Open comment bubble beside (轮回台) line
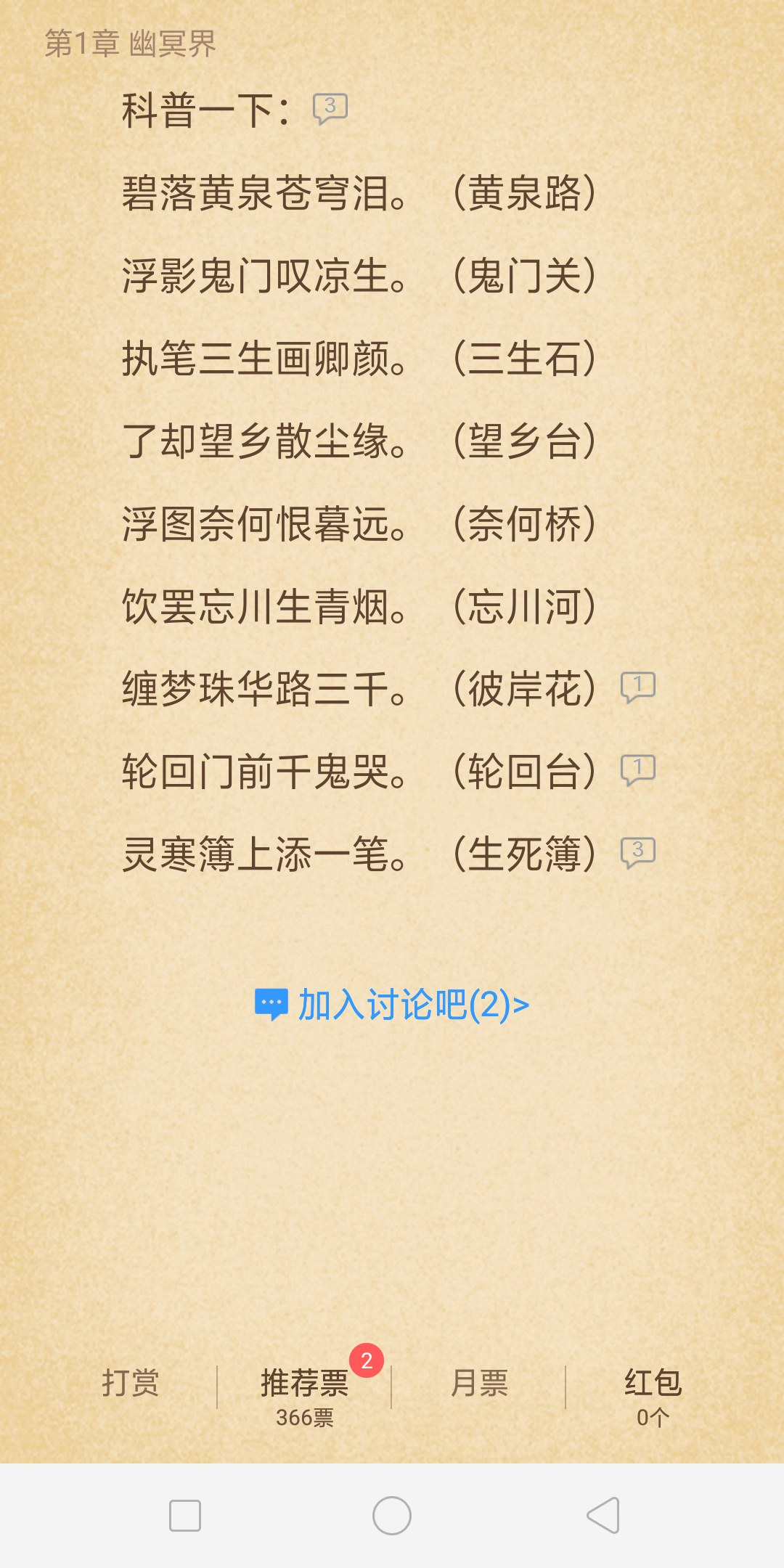 (x=638, y=769)
